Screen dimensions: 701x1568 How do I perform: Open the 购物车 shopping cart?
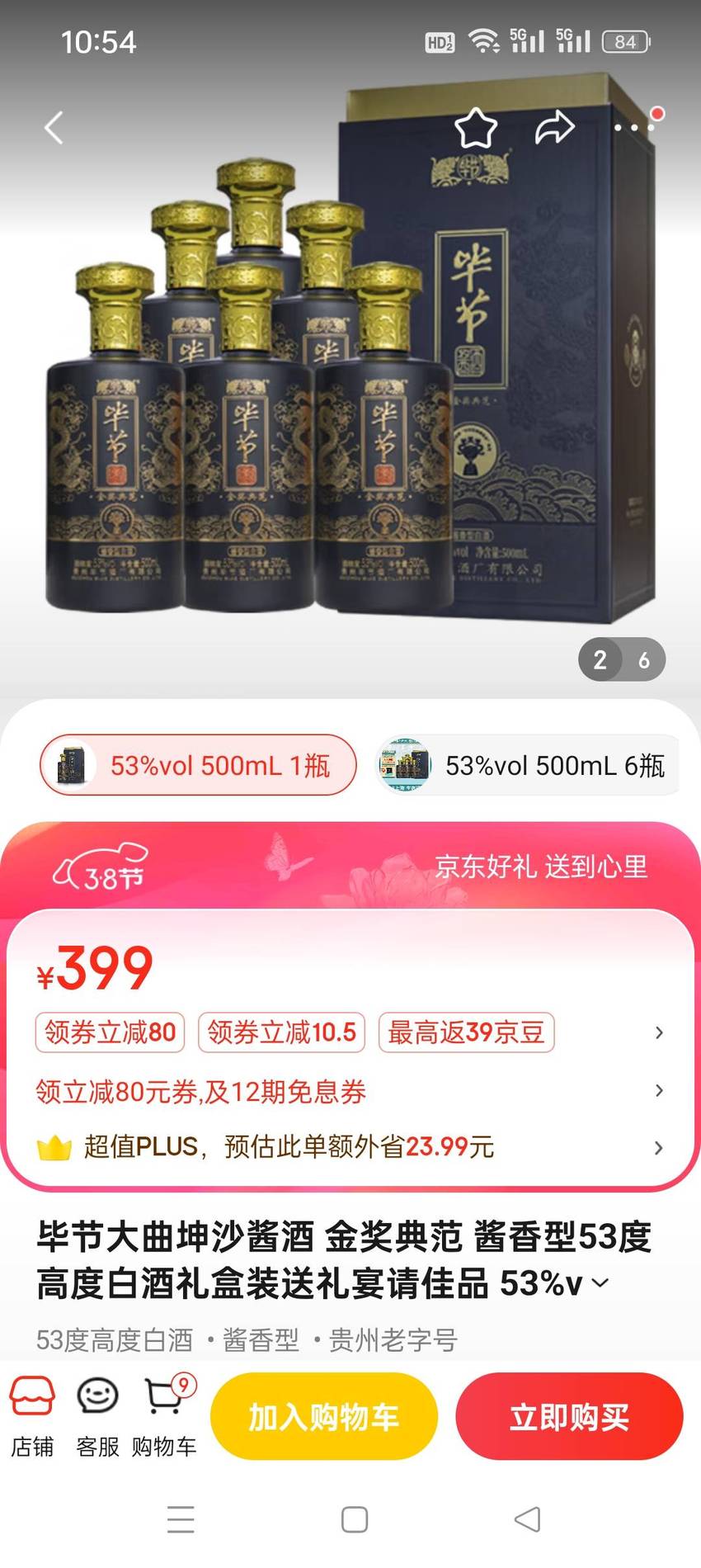point(164,1417)
